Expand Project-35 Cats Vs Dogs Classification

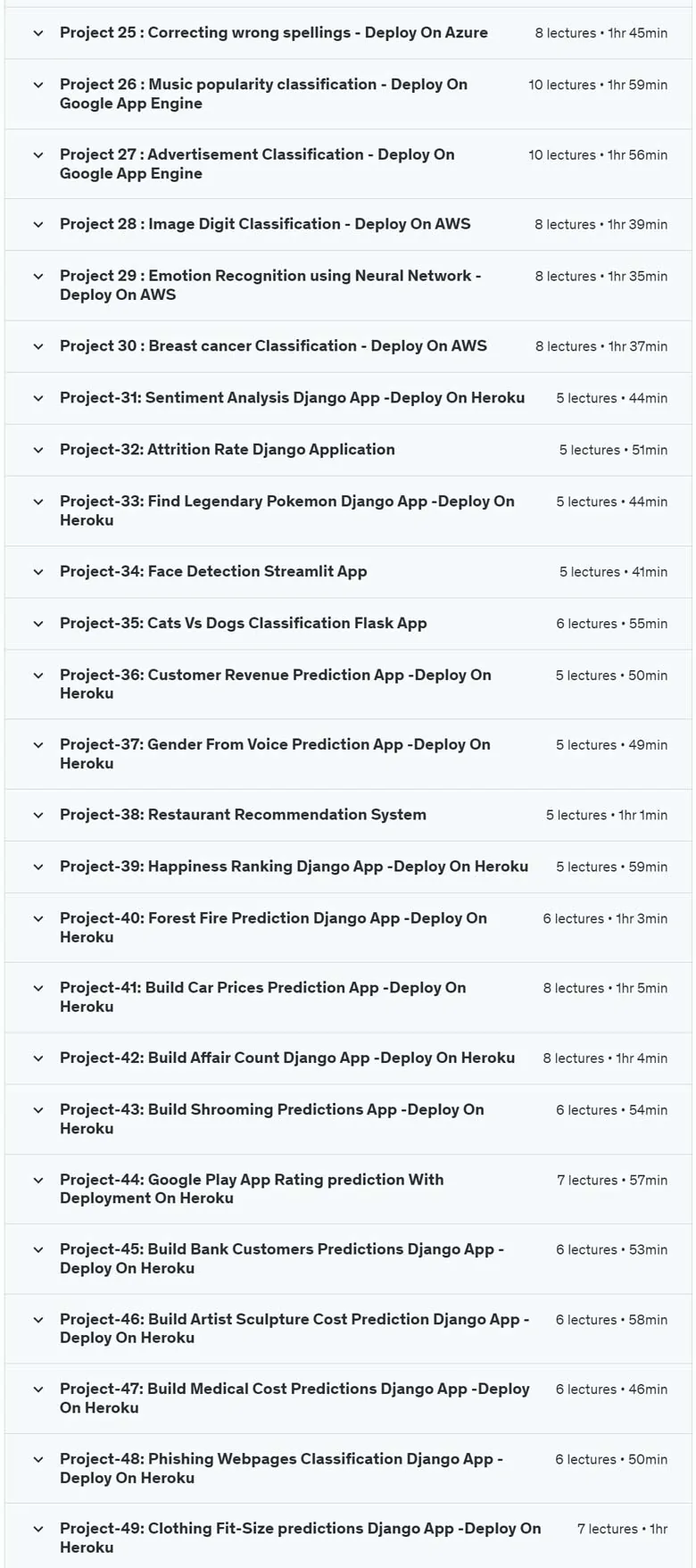pos(348,623)
